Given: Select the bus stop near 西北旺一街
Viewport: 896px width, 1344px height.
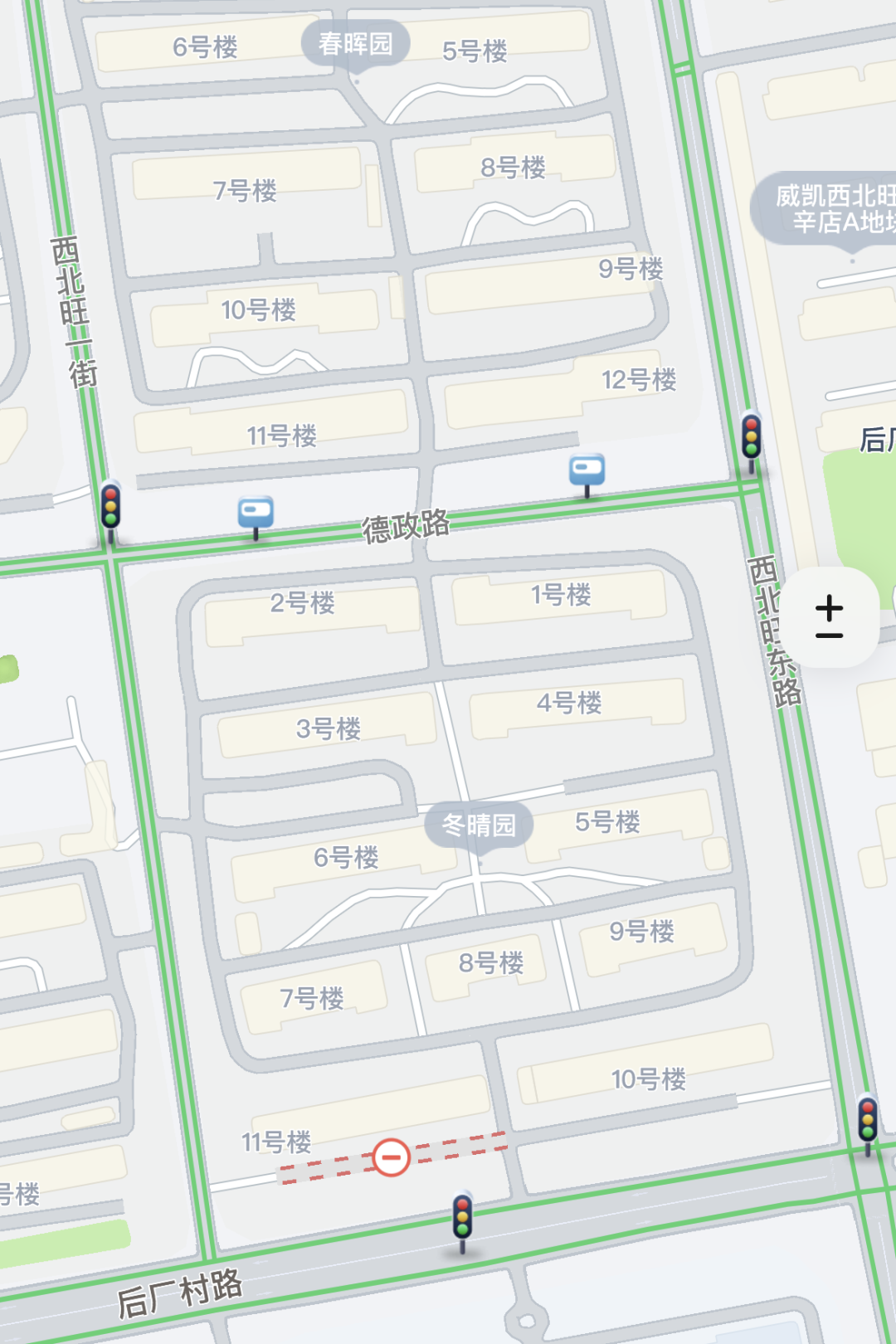Looking at the screenshot, I should [x=256, y=513].
